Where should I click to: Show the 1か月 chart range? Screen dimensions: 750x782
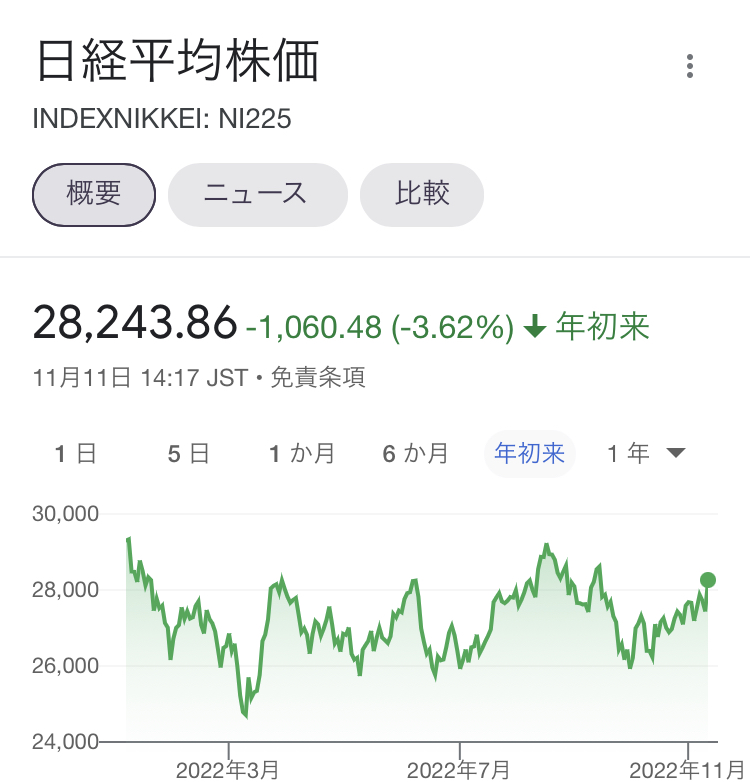[302, 454]
